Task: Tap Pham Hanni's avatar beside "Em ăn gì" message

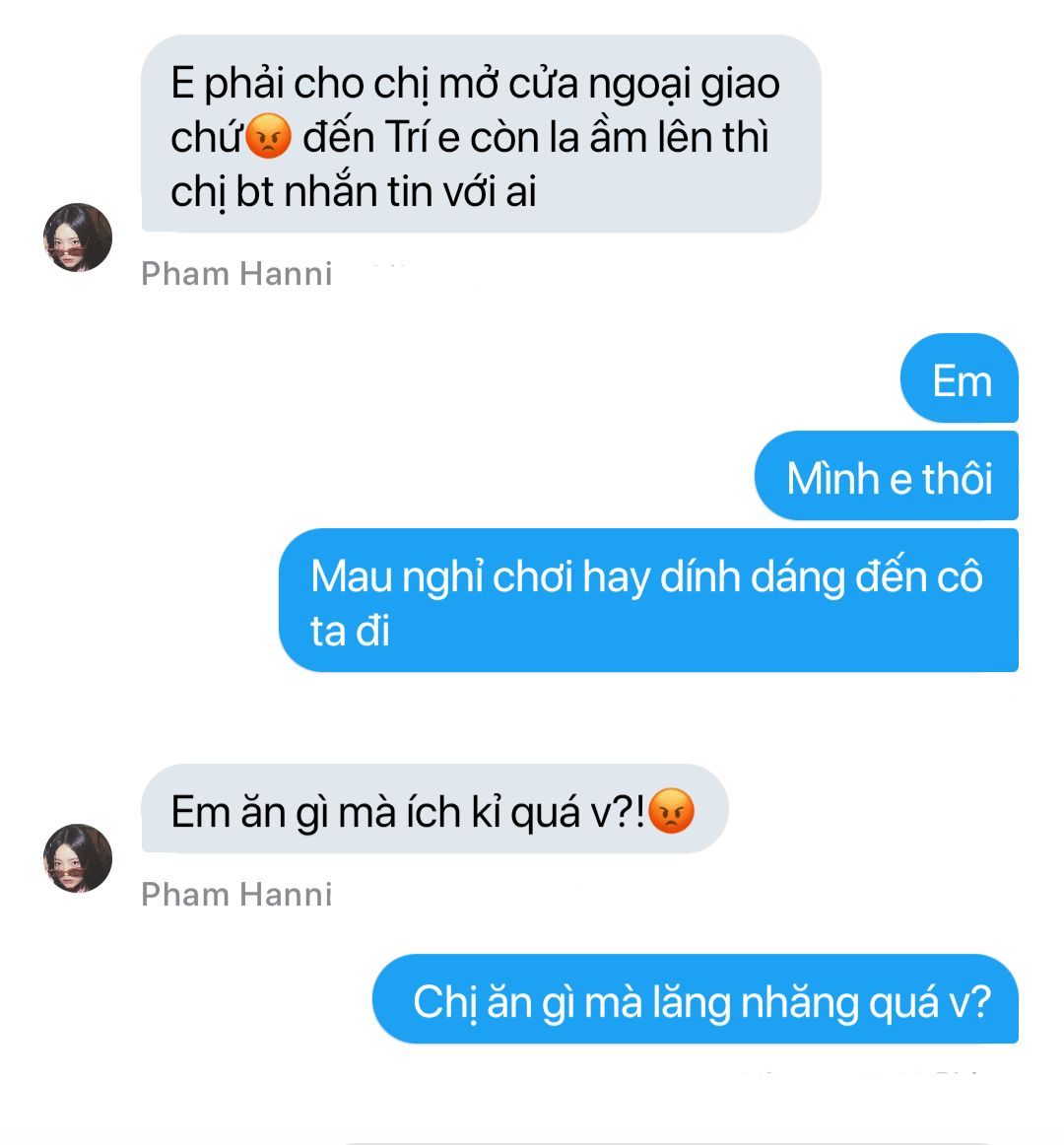Action: point(78,858)
